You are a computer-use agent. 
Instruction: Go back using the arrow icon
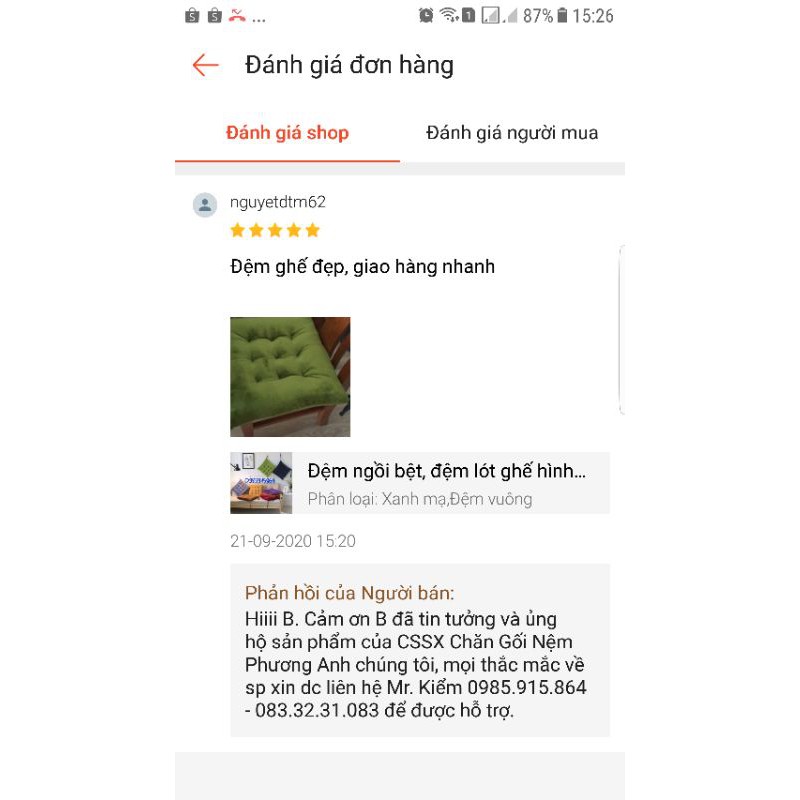pos(205,66)
